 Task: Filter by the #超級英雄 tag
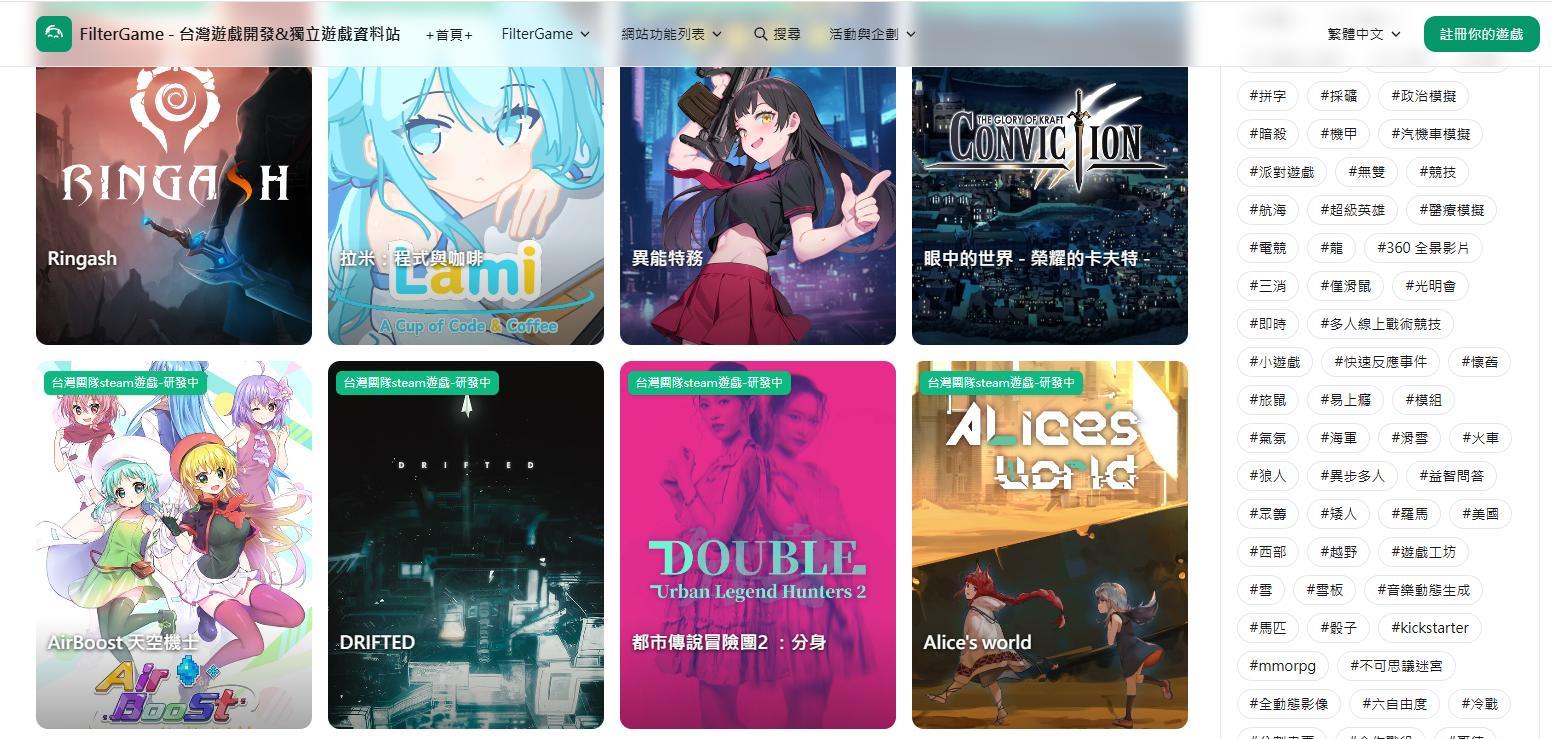[1352, 210]
